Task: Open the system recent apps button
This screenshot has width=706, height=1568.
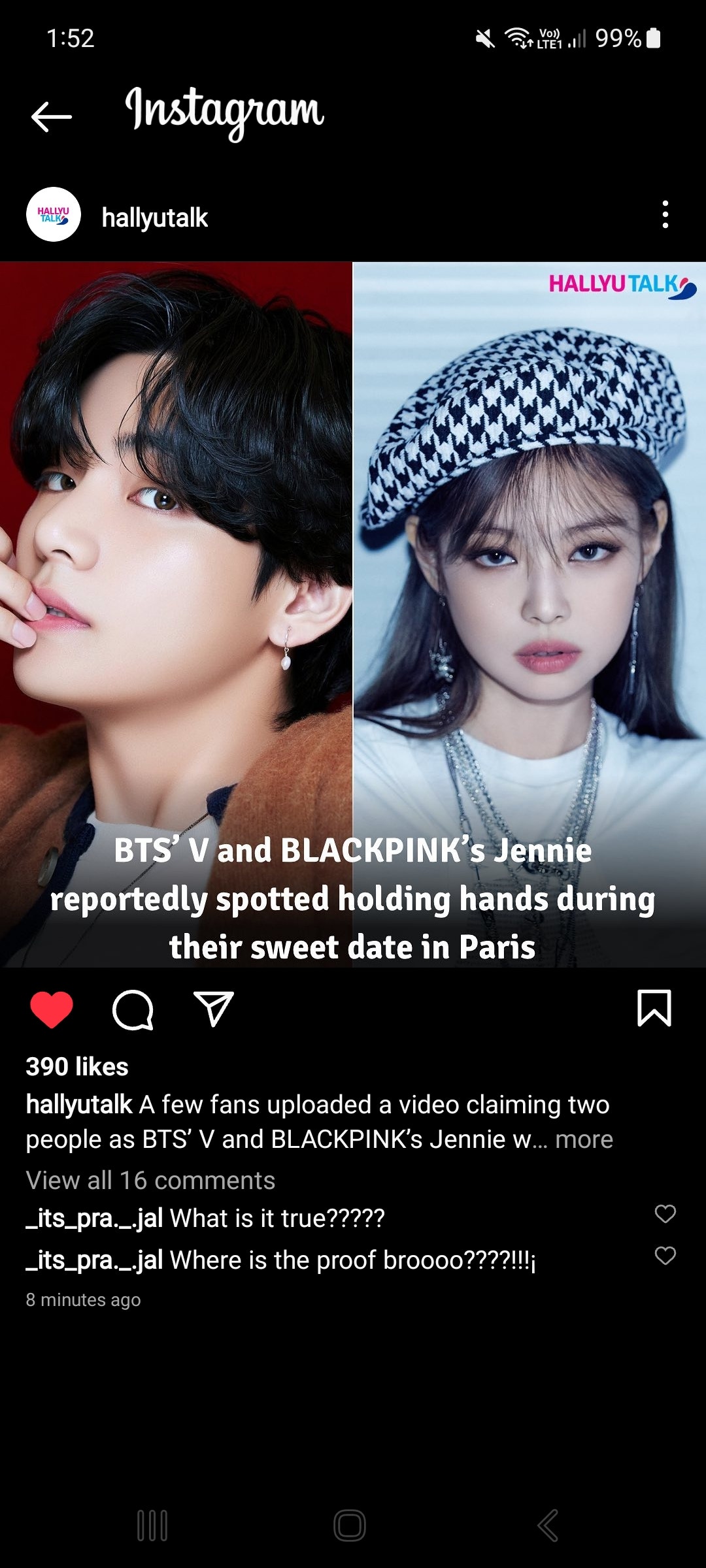Action: pyautogui.click(x=152, y=1526)
